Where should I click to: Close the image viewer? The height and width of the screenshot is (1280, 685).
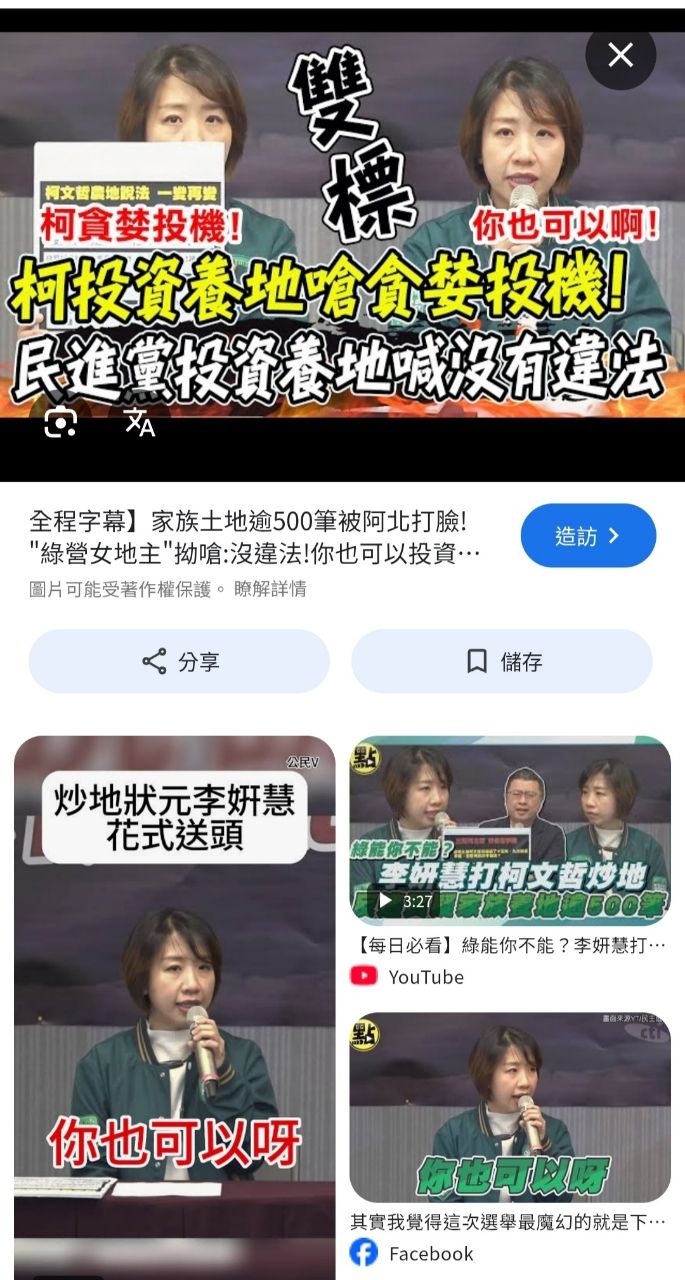(620, 56)
